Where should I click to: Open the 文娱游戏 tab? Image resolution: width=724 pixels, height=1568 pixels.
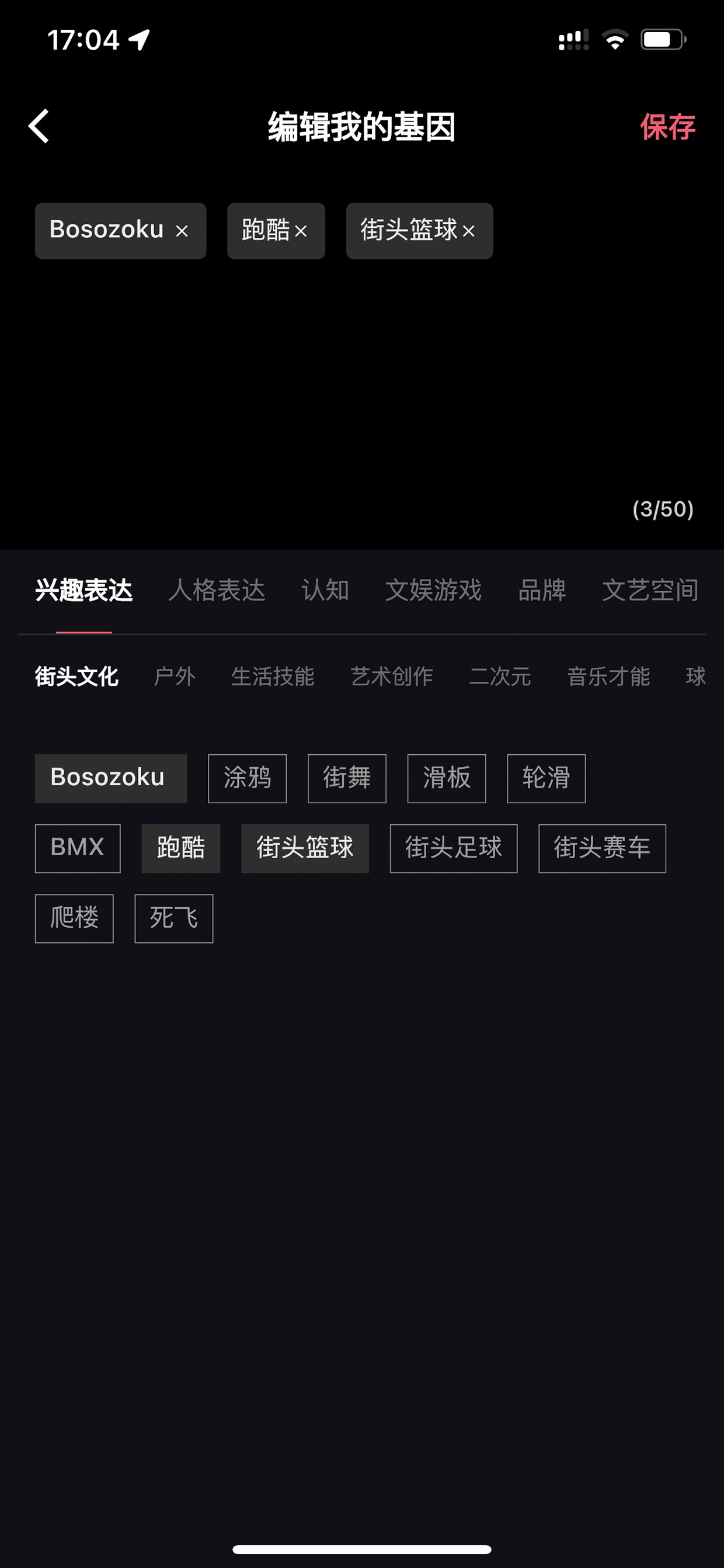(x=434, y=591)
